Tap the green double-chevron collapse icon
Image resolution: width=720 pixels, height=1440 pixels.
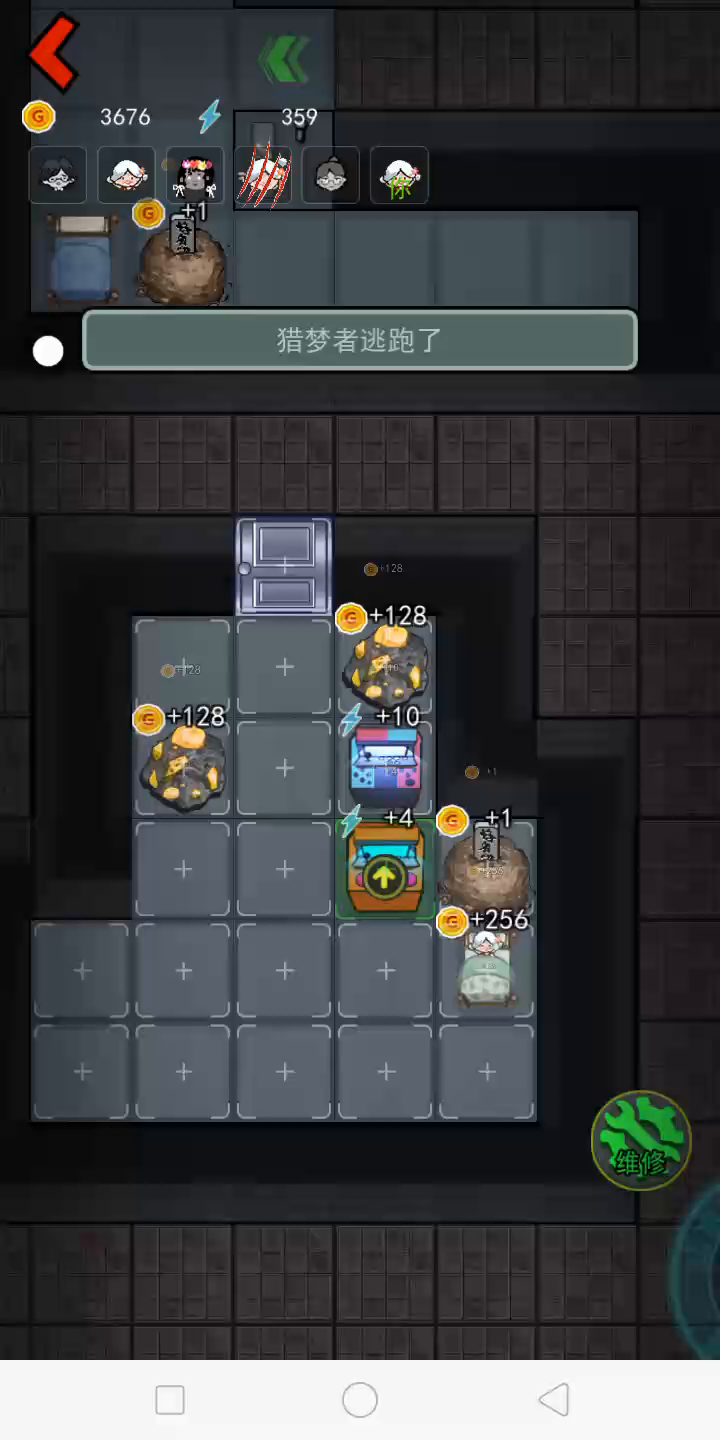point(284,59)
